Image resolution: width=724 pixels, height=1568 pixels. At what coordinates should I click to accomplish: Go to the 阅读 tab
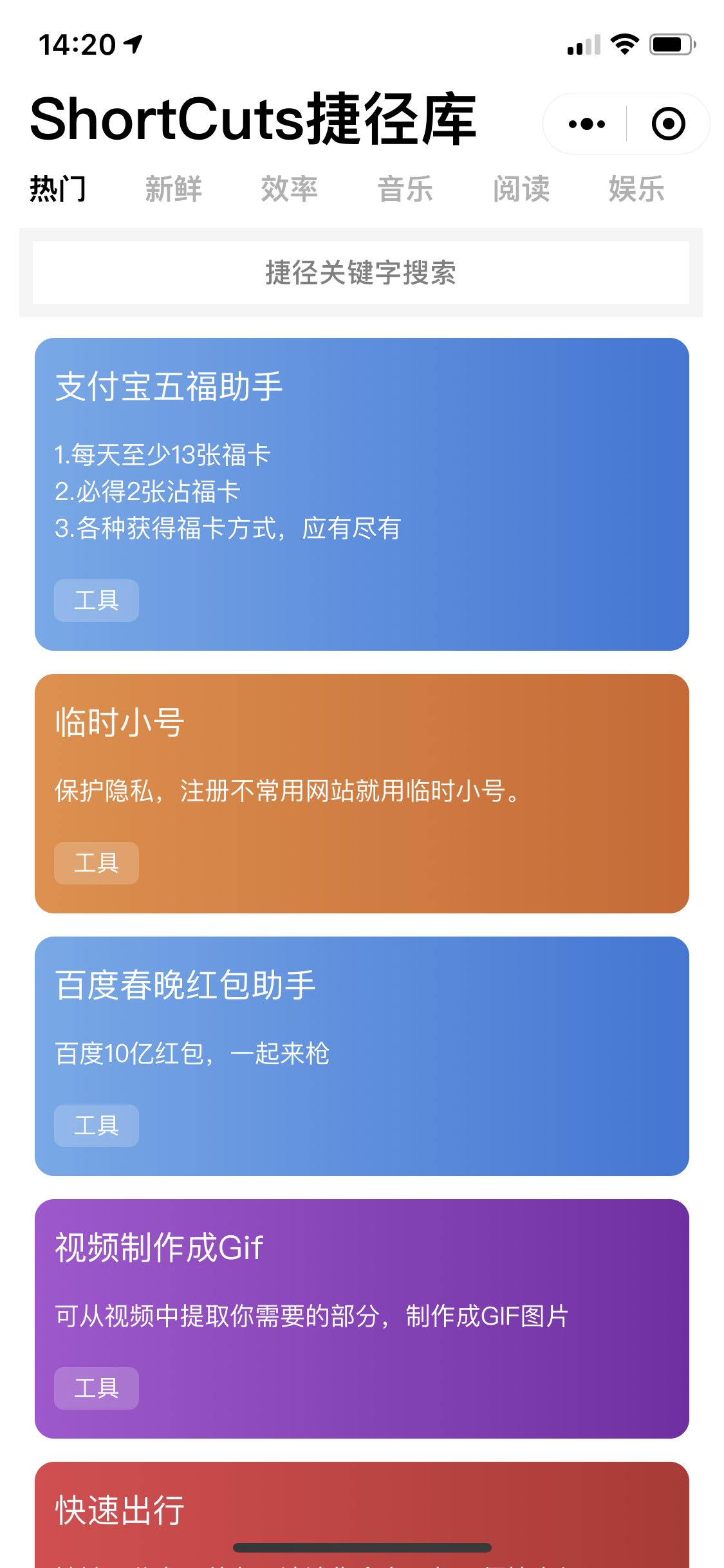coord(521,189)
